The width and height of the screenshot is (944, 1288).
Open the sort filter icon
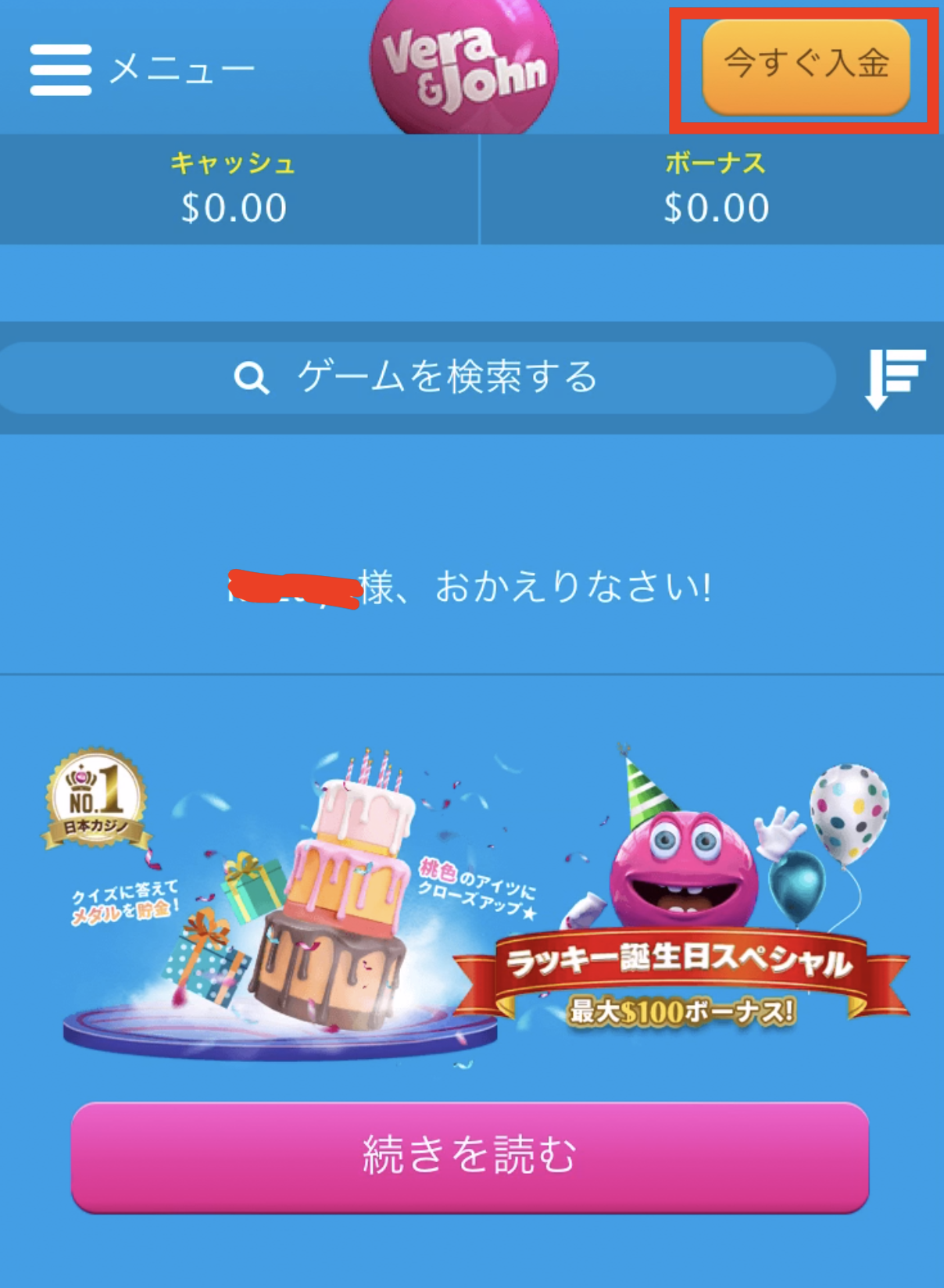coord(894,378)
